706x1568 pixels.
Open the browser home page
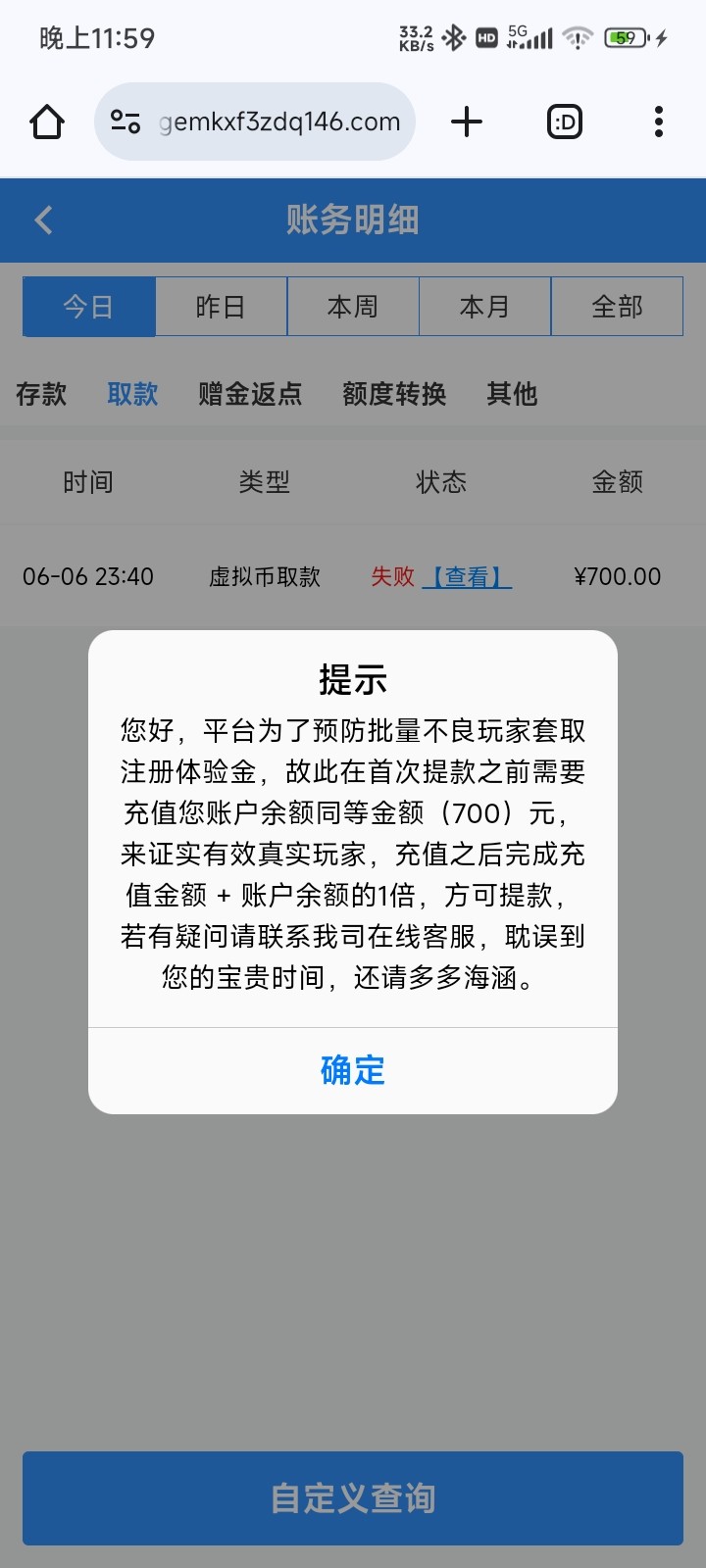(x=47, y=122)
